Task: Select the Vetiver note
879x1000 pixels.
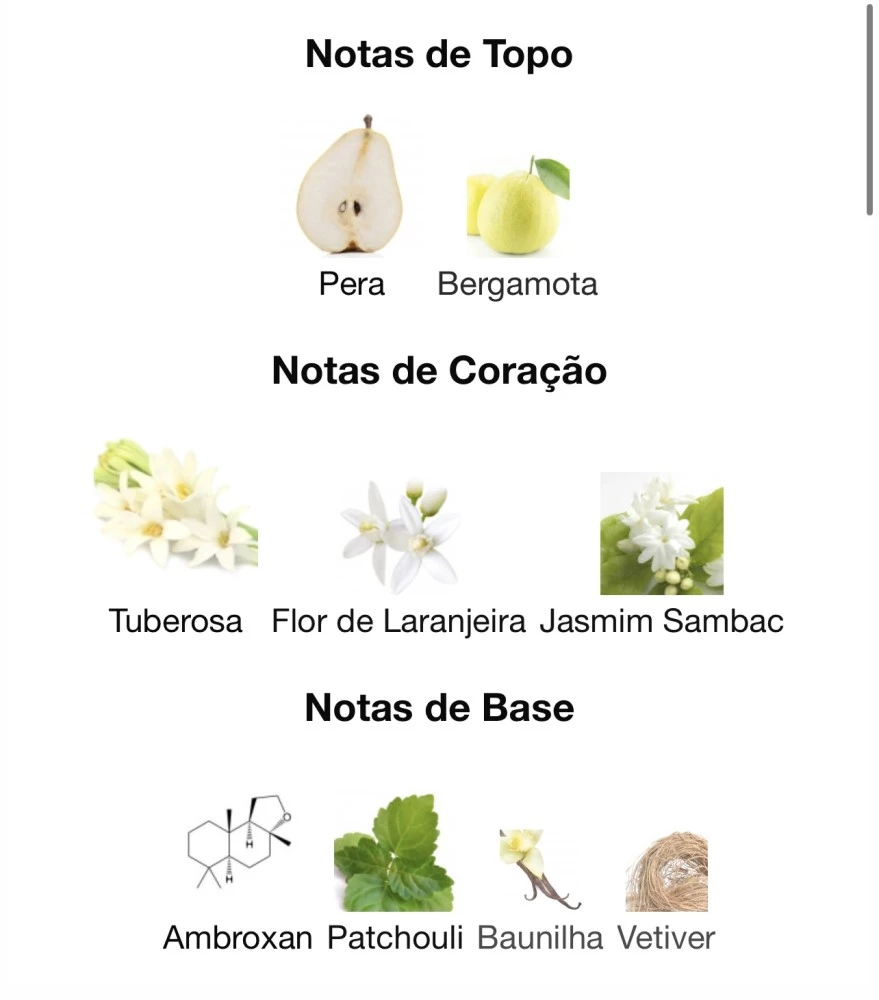Action: coord(666,872)
